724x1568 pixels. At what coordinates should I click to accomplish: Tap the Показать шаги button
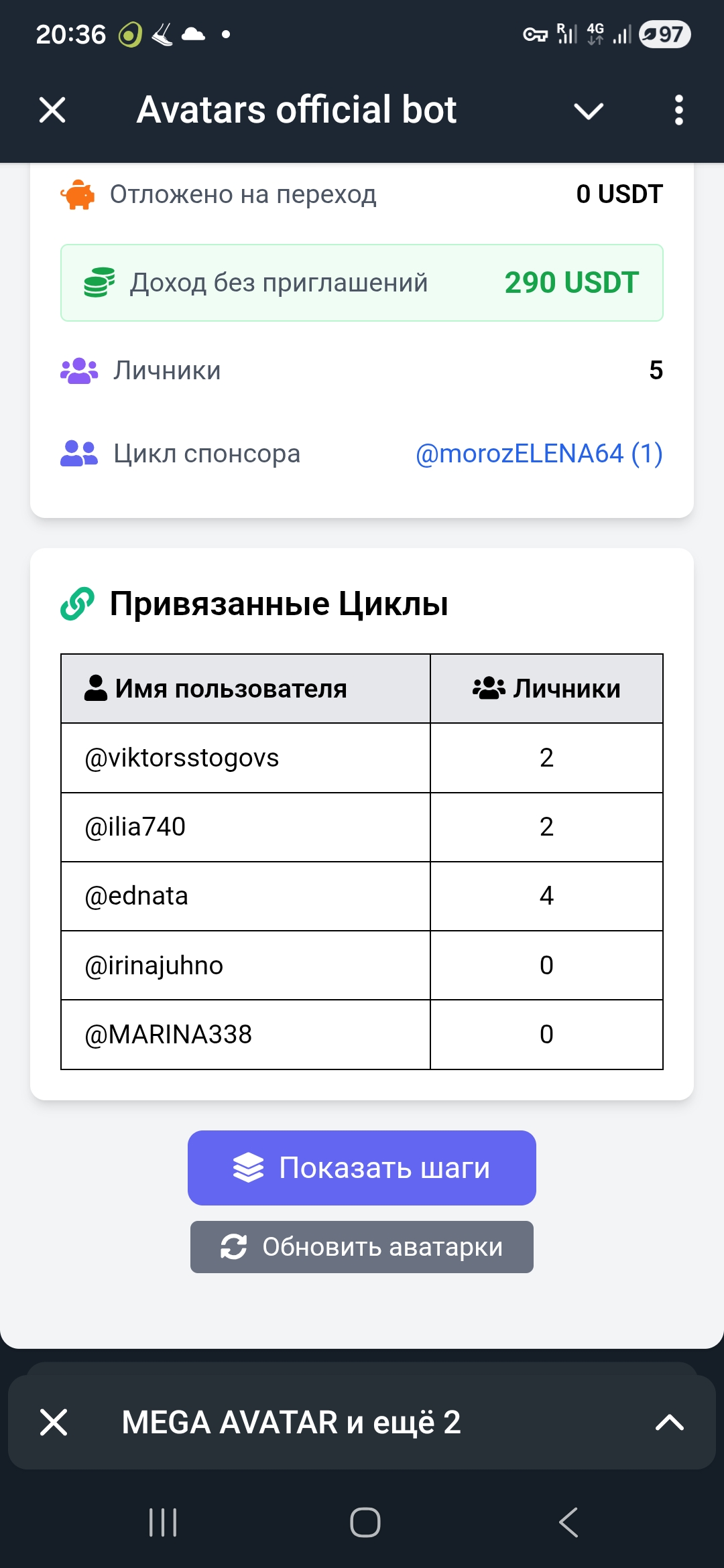[362, 1168]
